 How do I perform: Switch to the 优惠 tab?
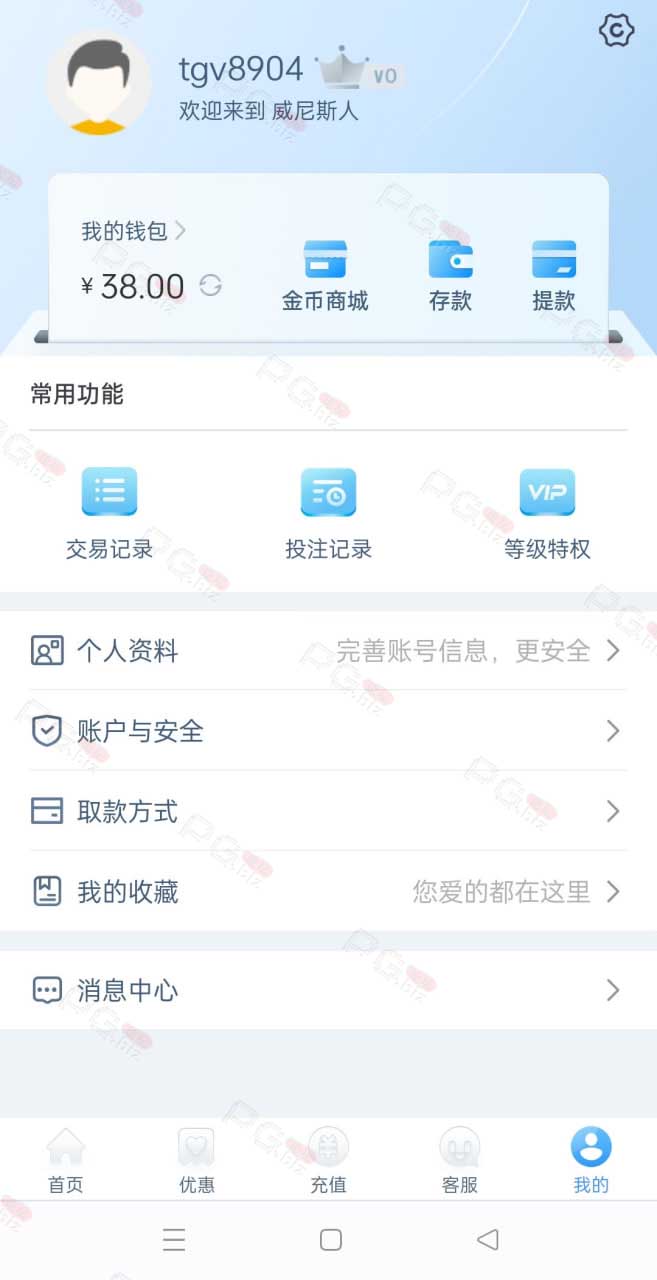[197, 1160]
